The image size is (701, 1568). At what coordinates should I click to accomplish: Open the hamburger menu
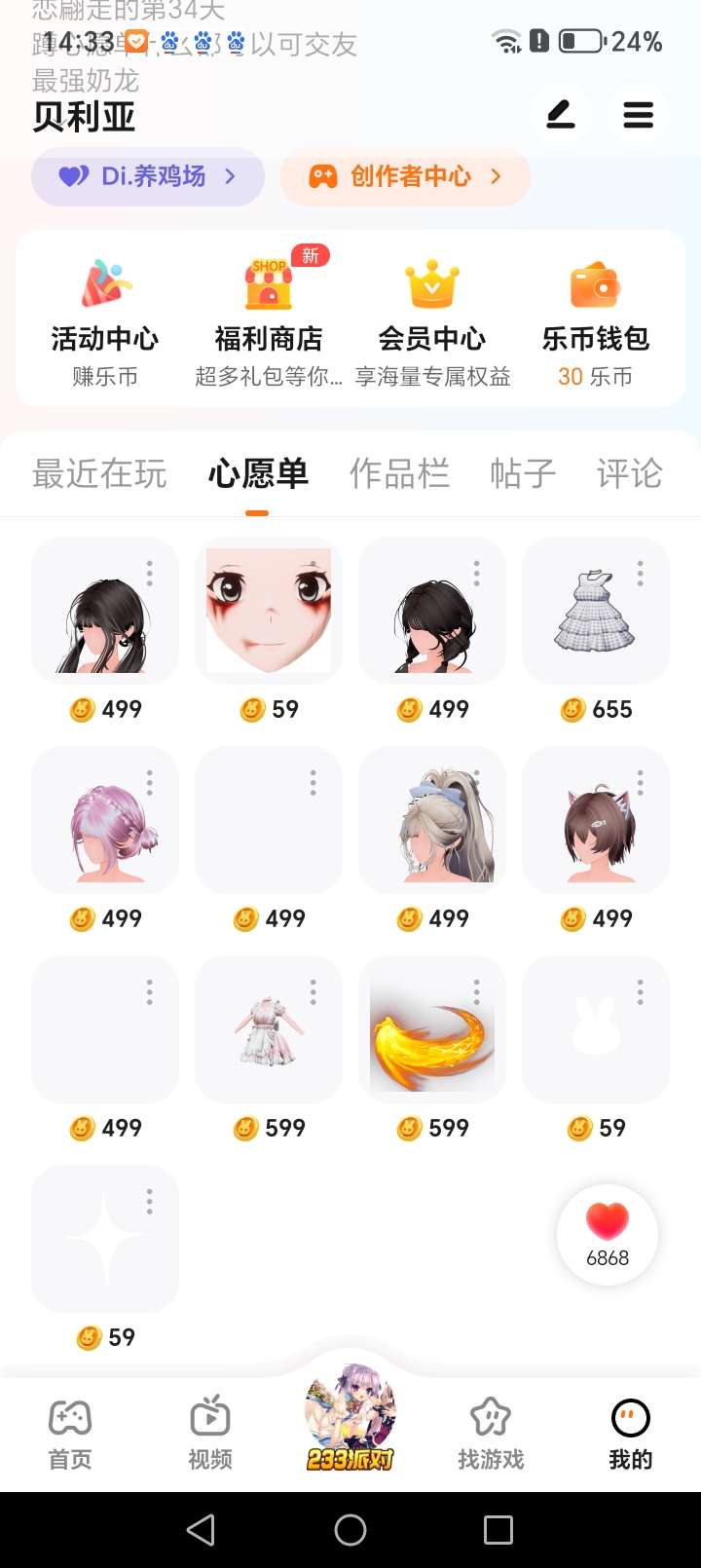click(x=638, y=117)
